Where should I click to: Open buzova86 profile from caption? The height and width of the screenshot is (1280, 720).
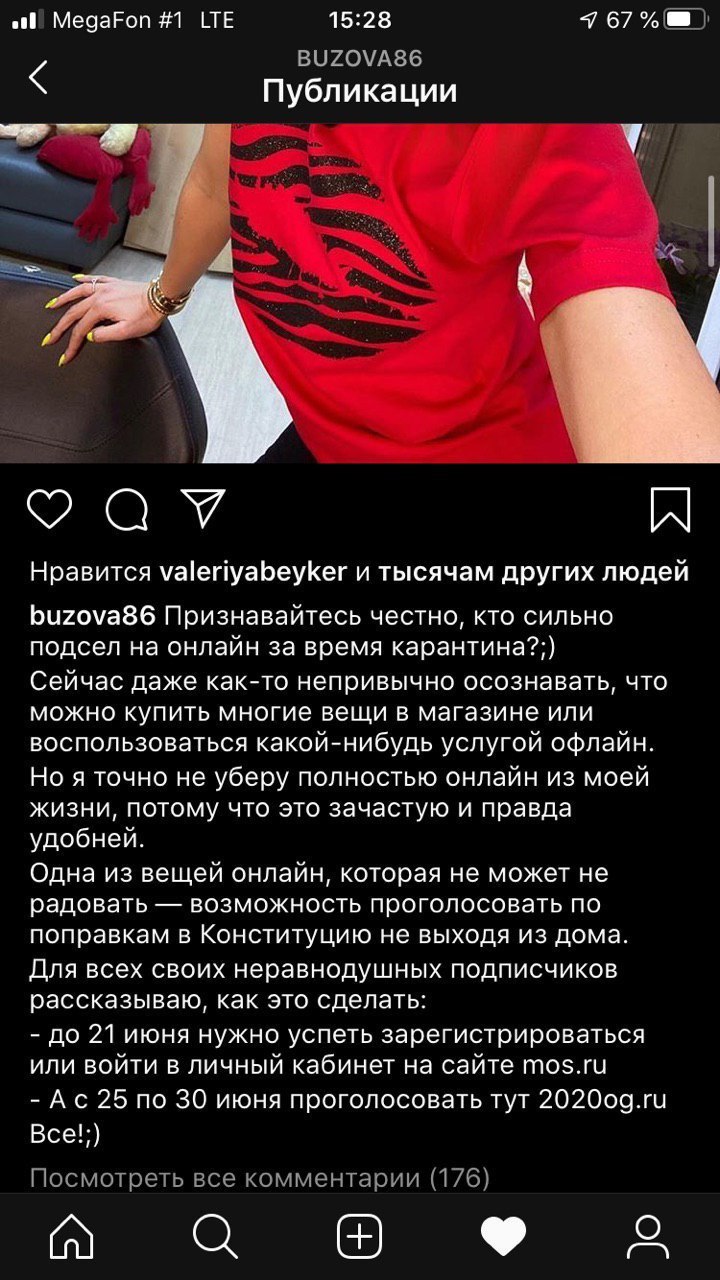tap(92, 615)
